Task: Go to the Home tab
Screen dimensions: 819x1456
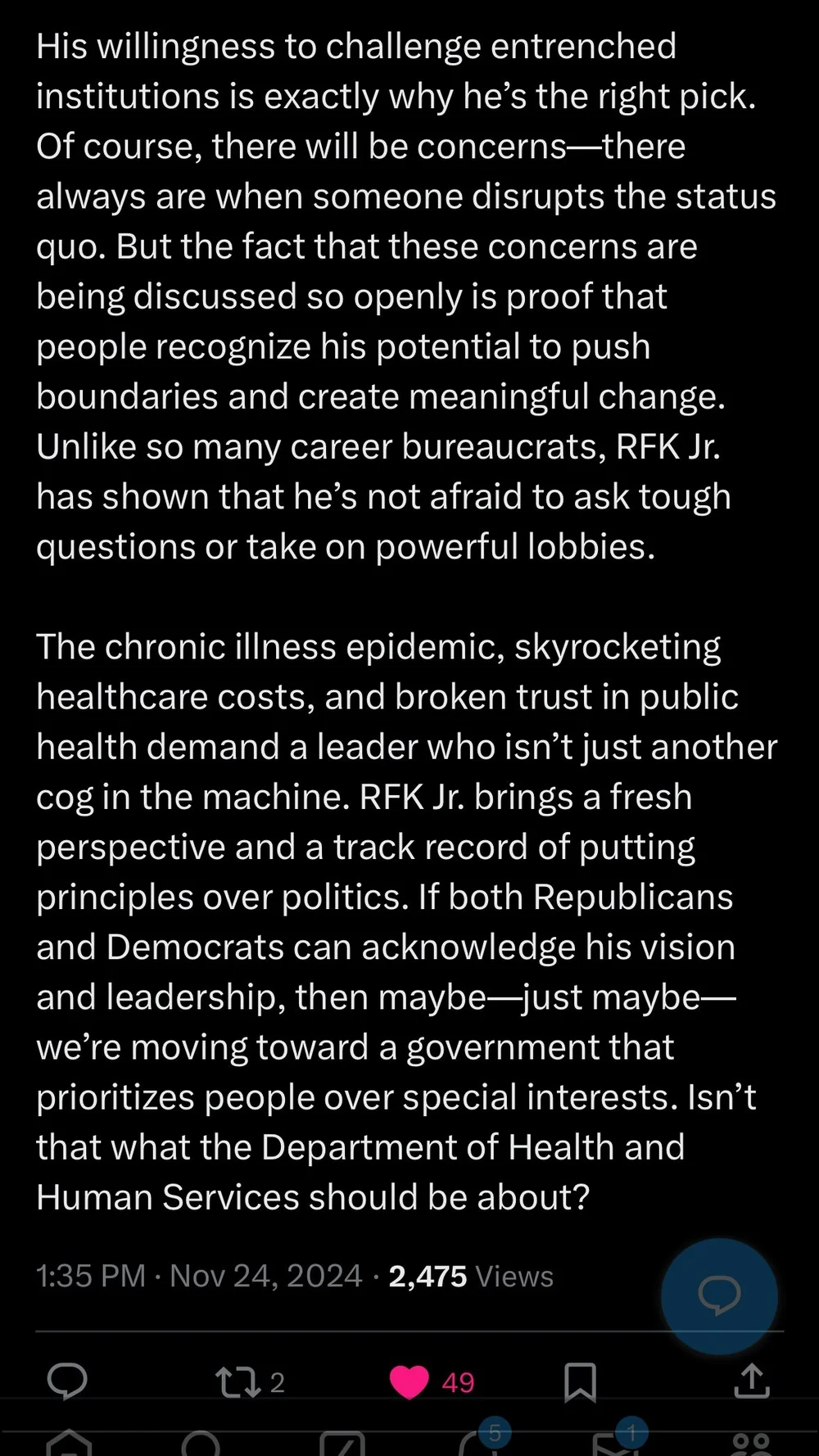Action: click(69, 1443)
